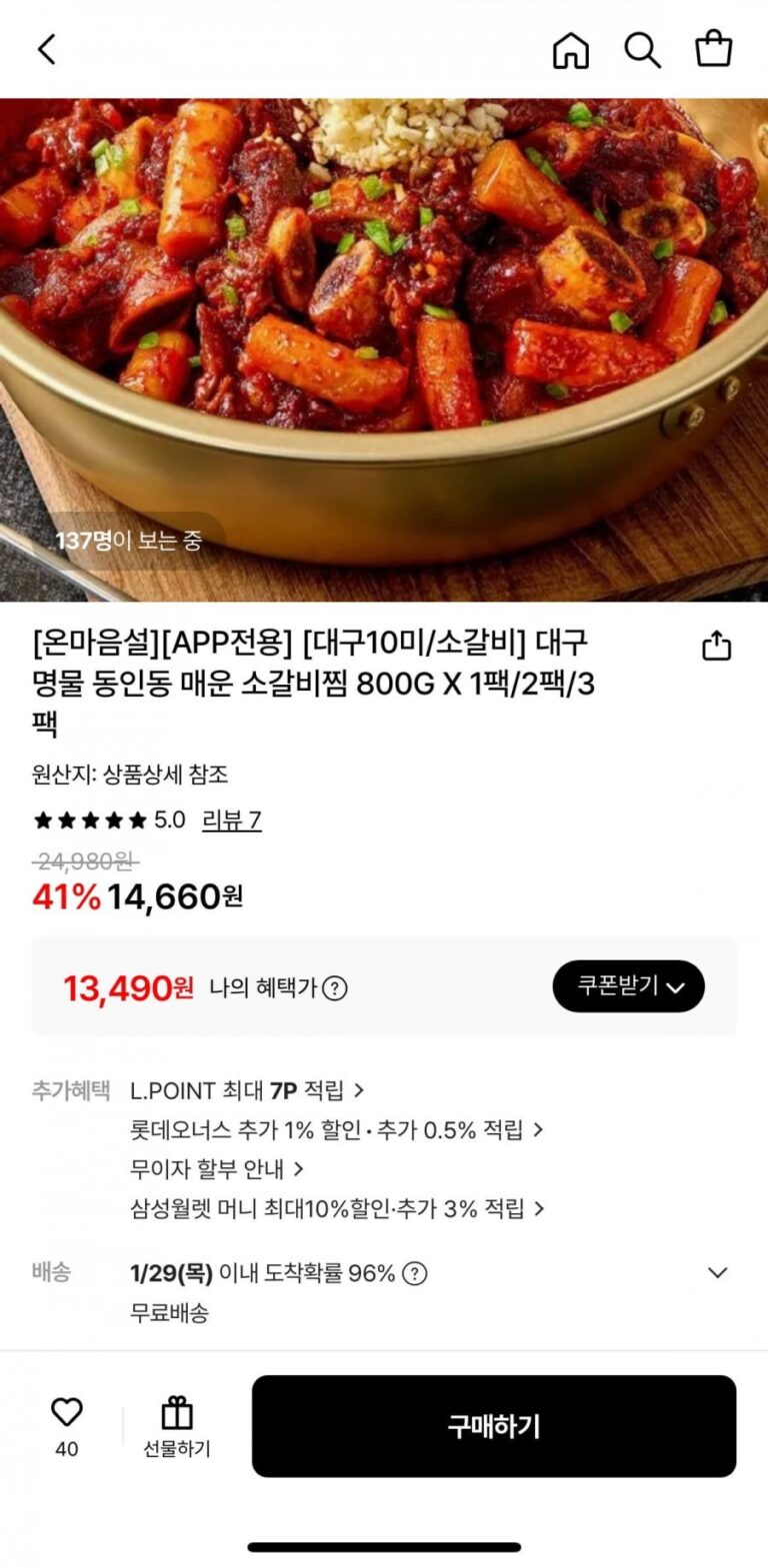
Task: Open the search magnifier
Action: [x=642, y=49]
